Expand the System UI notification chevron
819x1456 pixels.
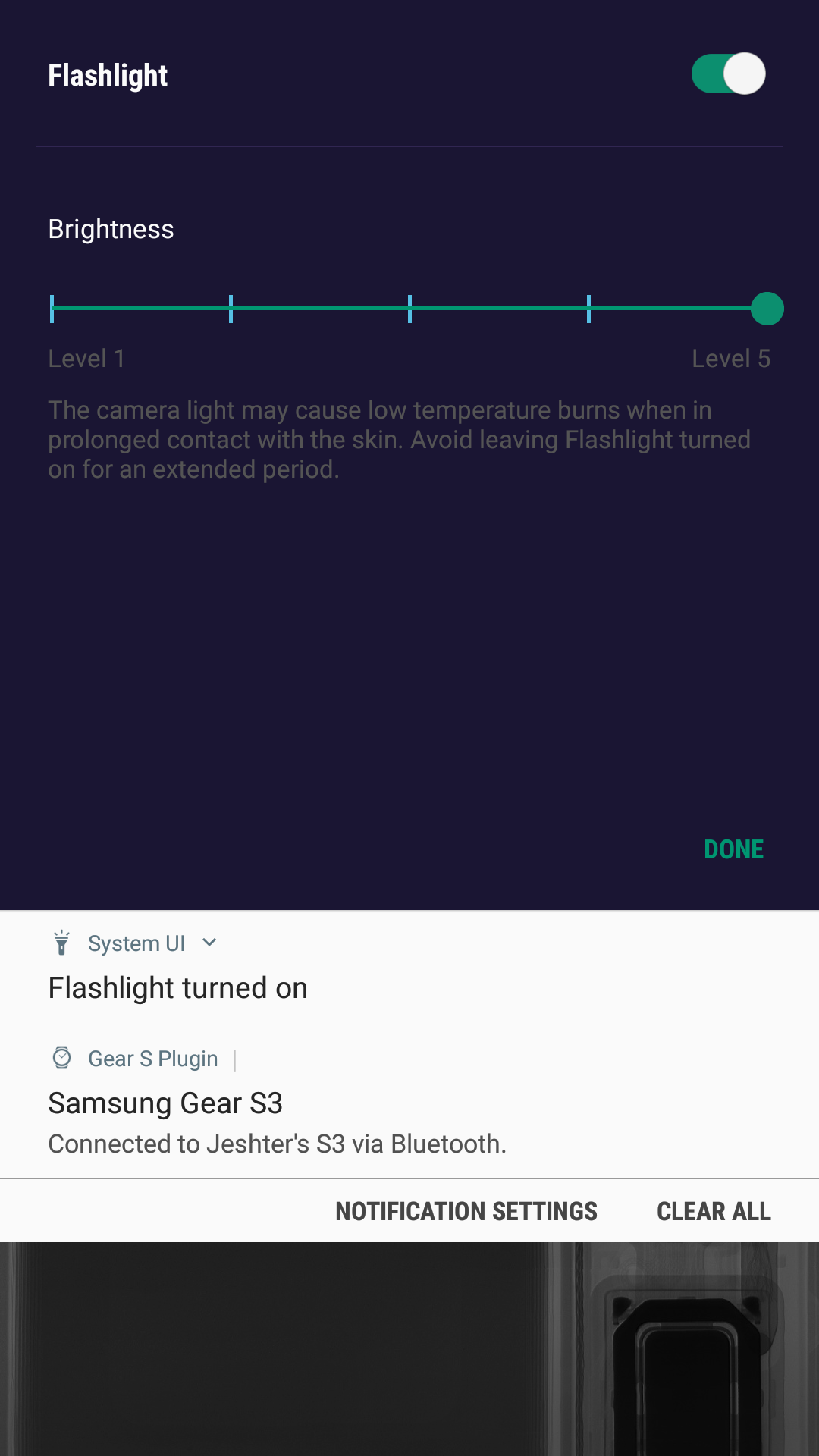210,943
